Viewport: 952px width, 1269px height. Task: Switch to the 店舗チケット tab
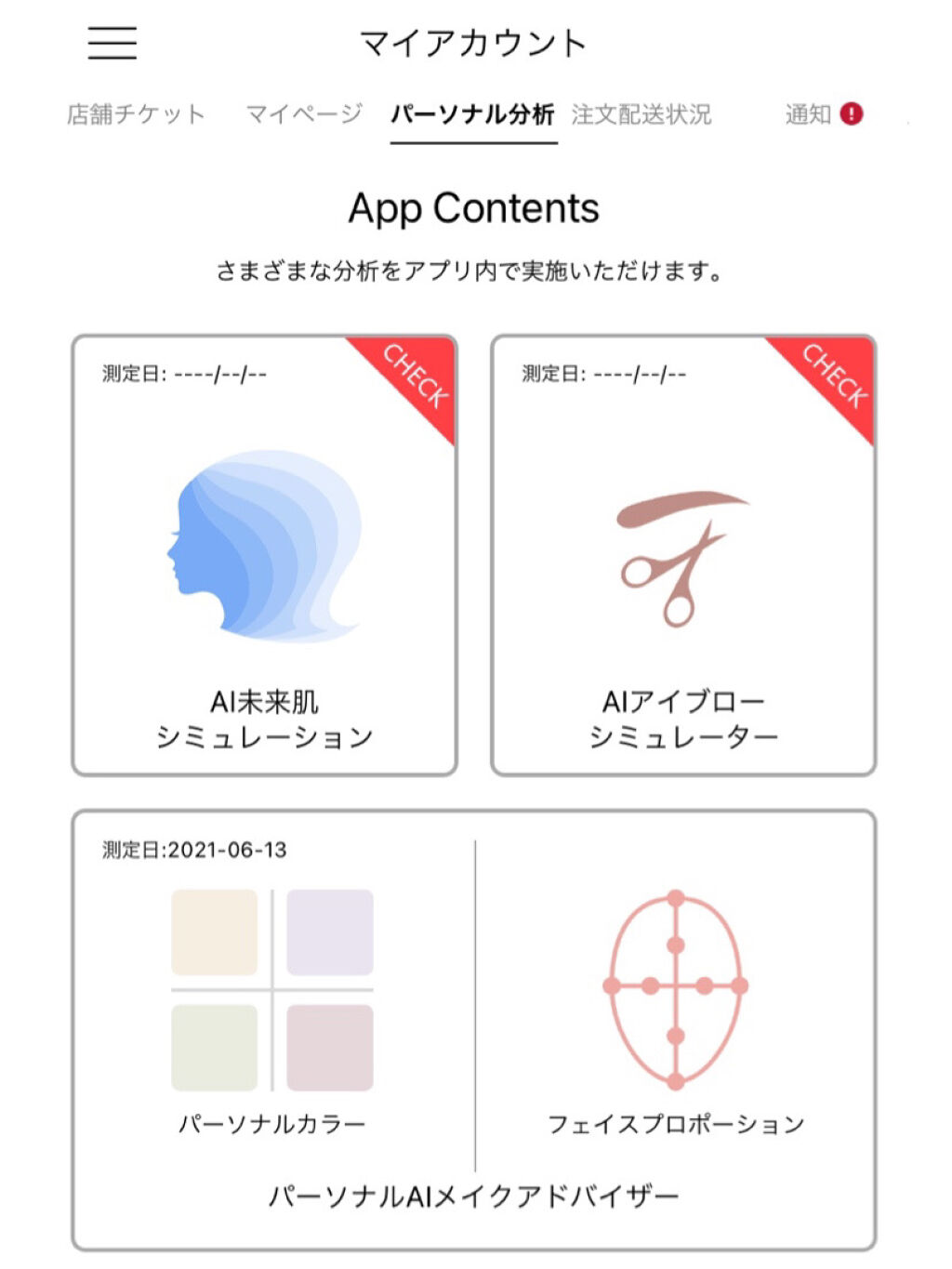[x=136, y=113]
